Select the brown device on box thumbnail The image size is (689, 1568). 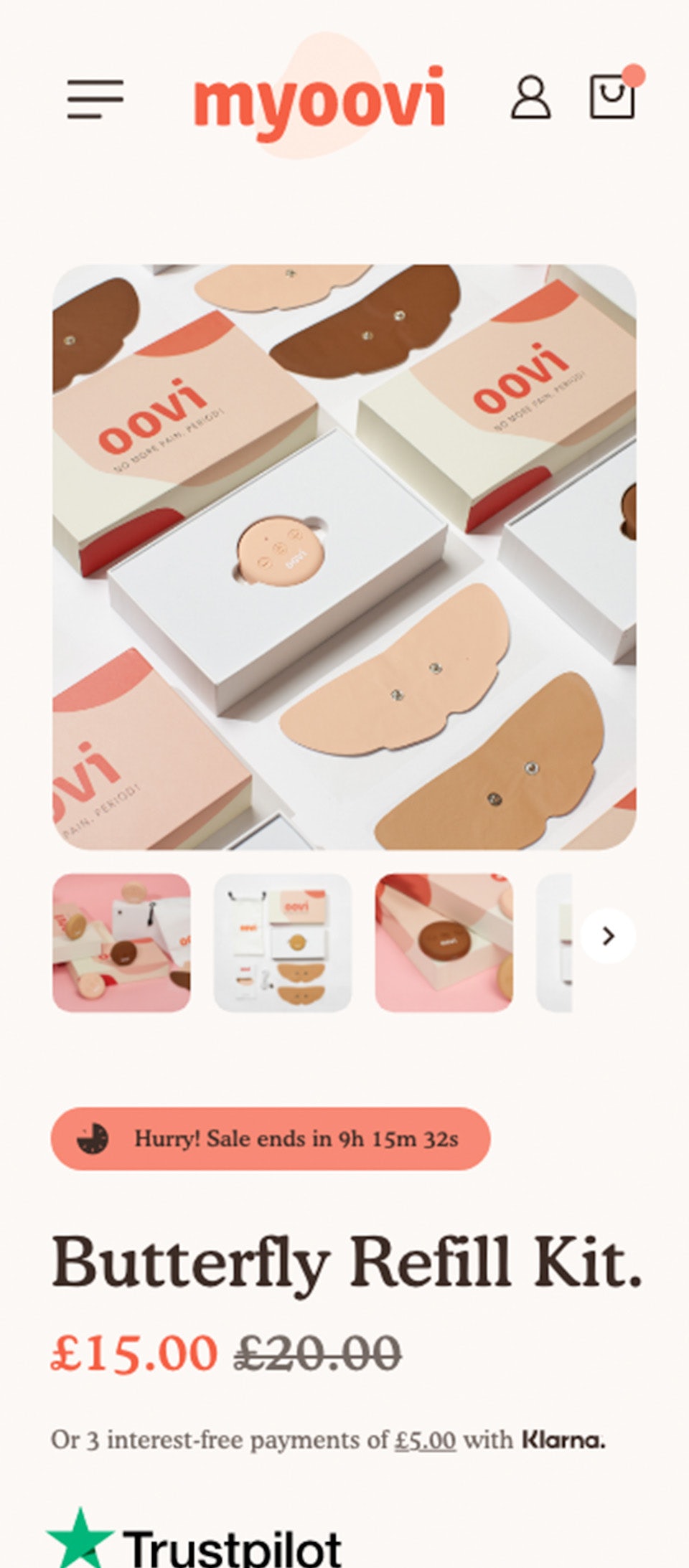tap(444, 943)
